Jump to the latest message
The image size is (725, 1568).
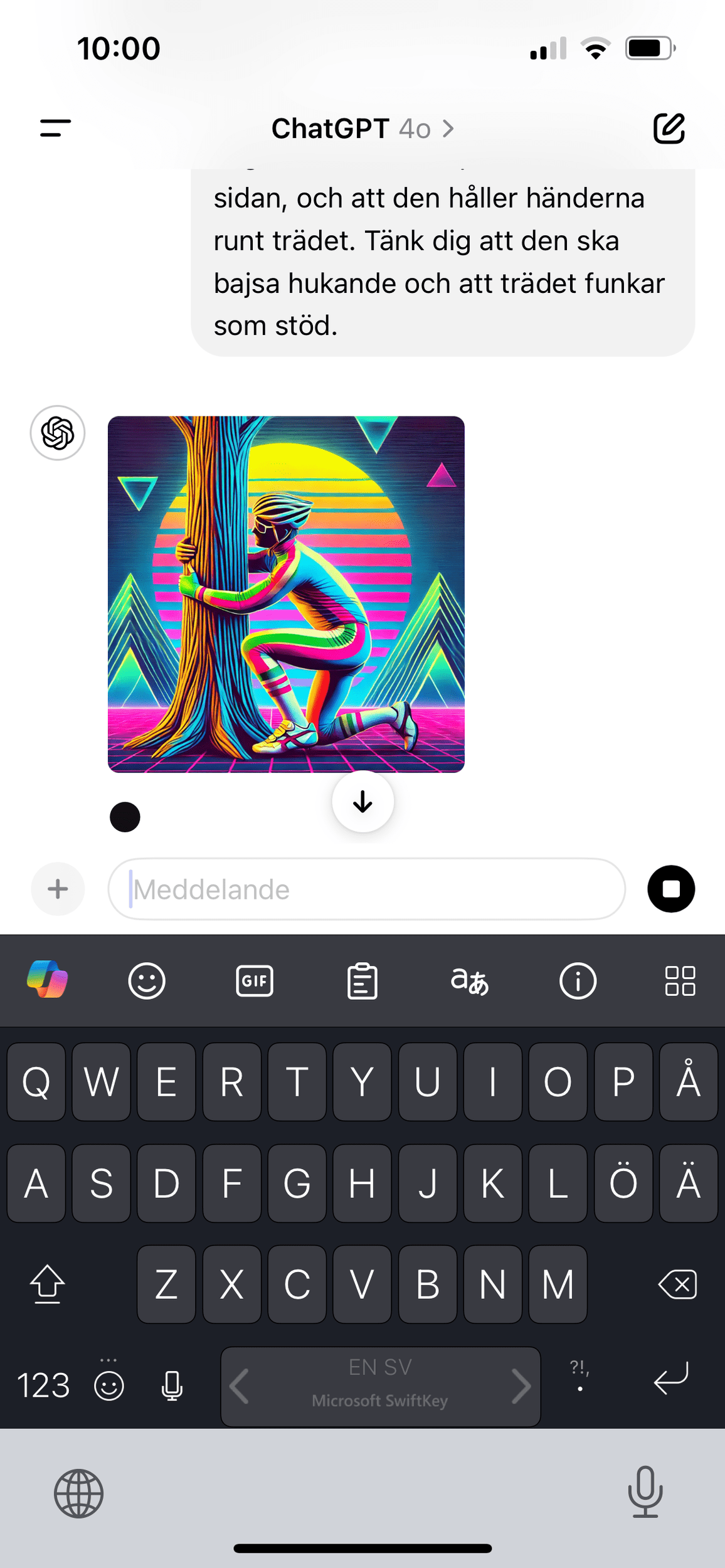coord(362,802)
